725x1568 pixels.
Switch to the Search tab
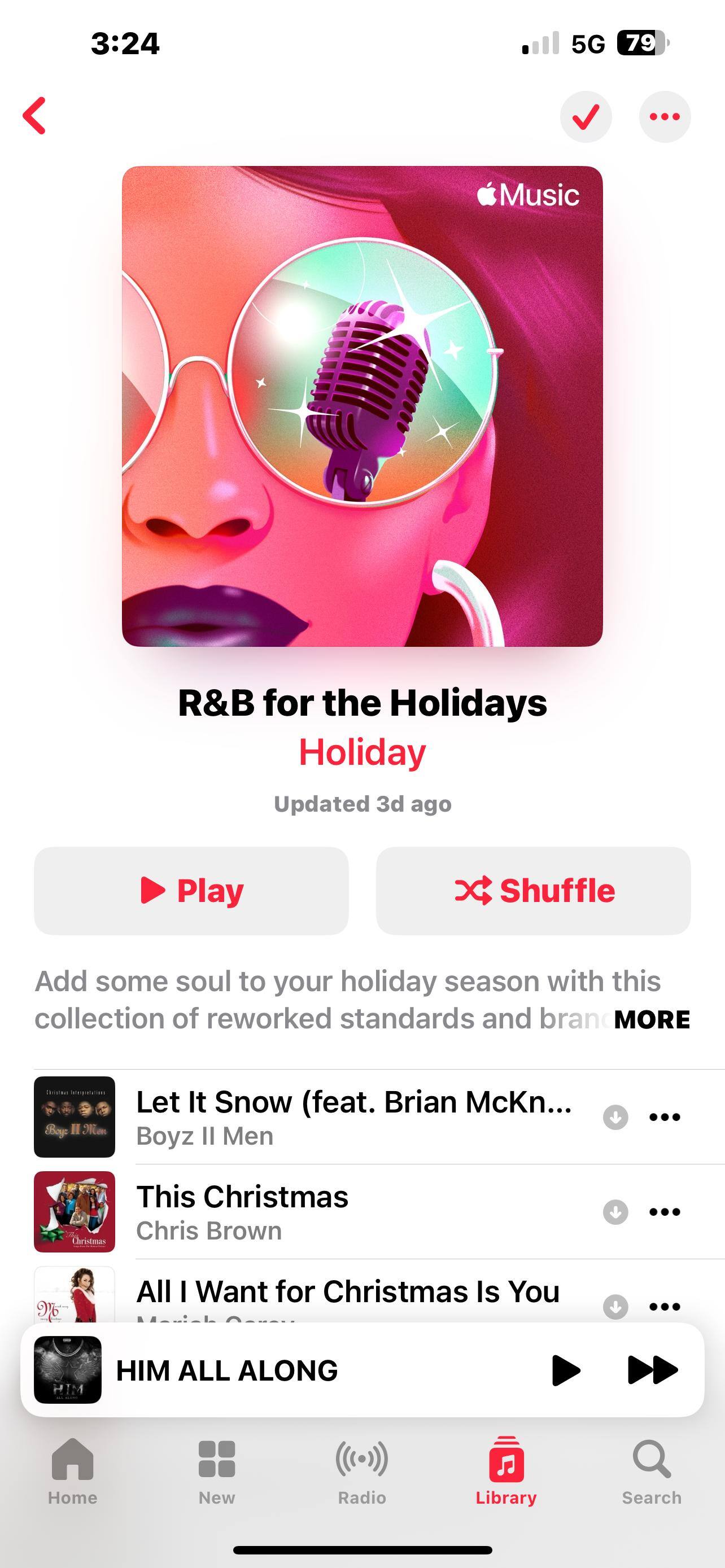pos(652,1470)
